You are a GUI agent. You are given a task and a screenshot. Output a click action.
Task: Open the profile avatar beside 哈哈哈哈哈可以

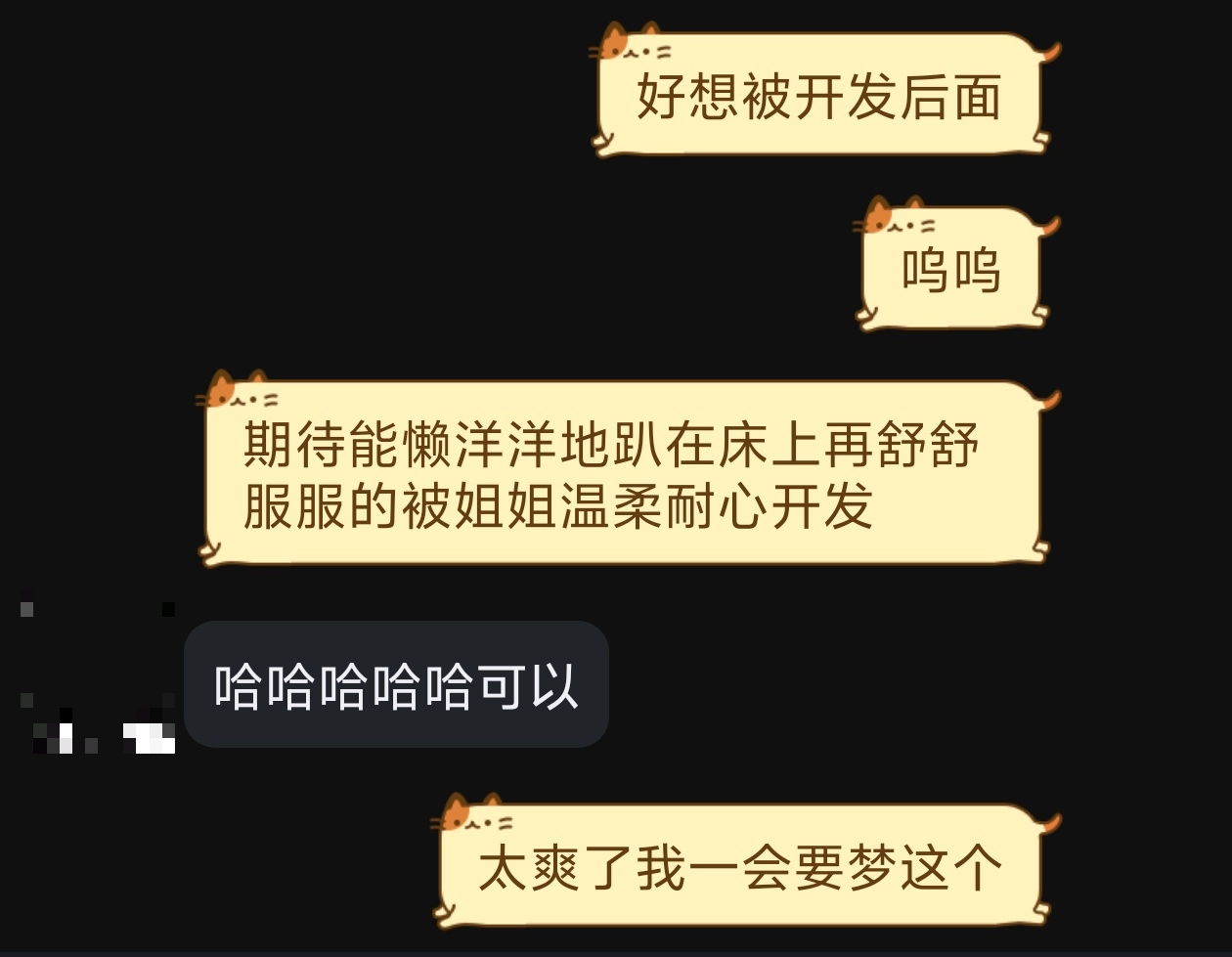click(x=98, y=679)
